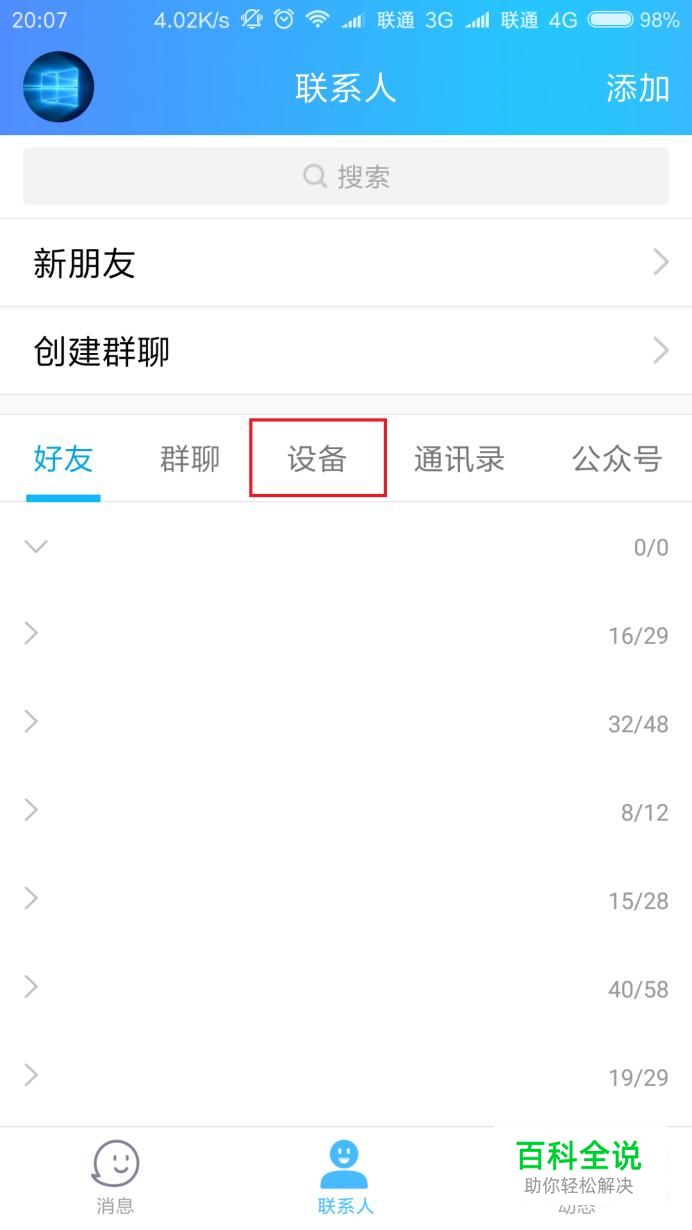Tap 添加 to add a contact
This screenshot has height=1230, width=692.
click(x=637, y=88)
